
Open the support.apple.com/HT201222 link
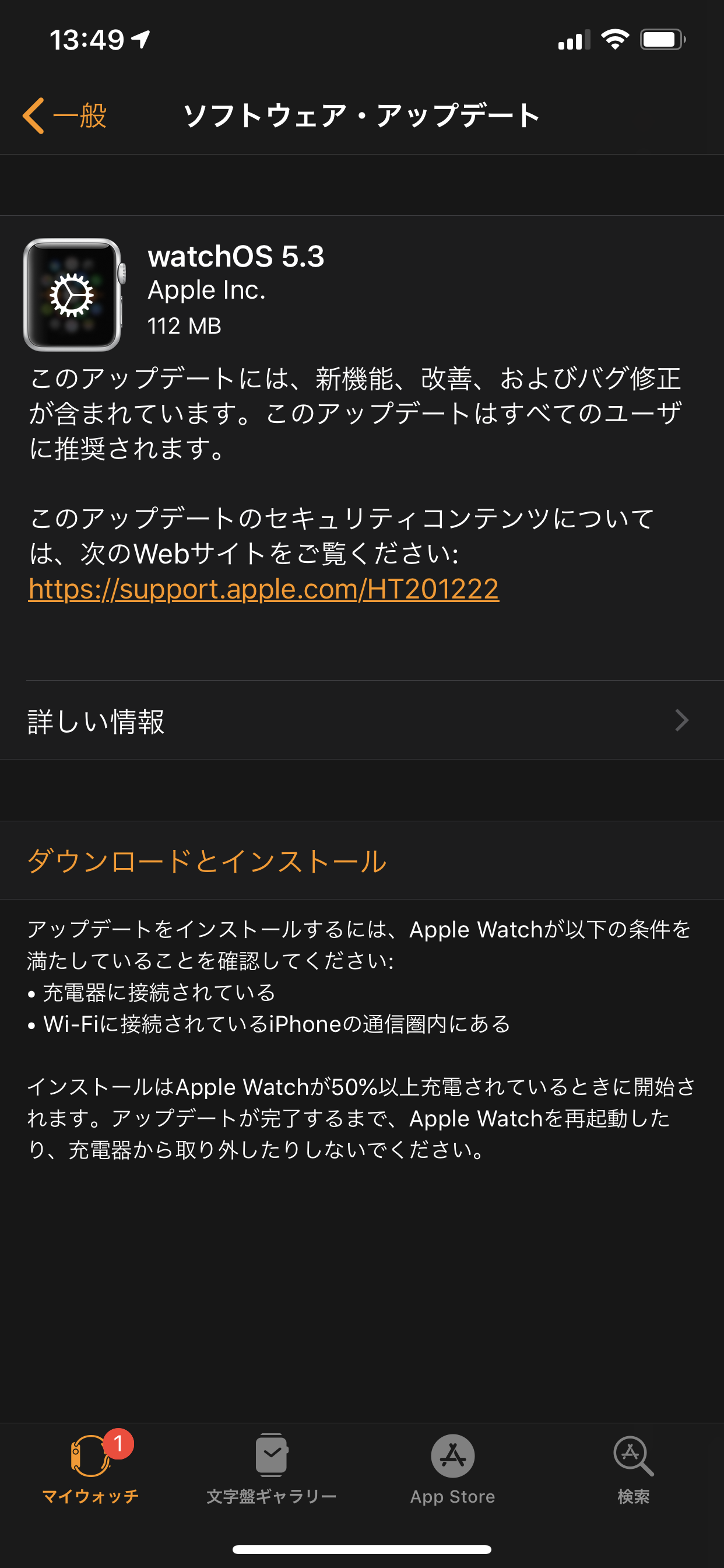tap(263, 589)
